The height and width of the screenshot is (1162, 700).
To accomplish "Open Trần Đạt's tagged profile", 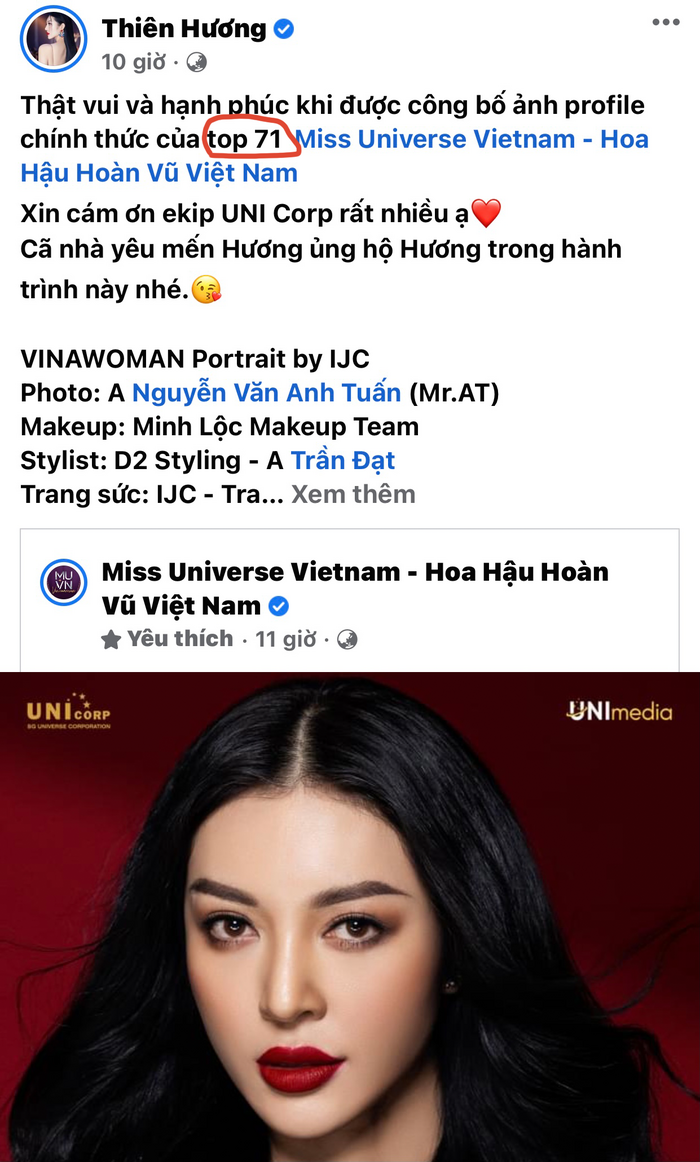I will tap(343, 460).
